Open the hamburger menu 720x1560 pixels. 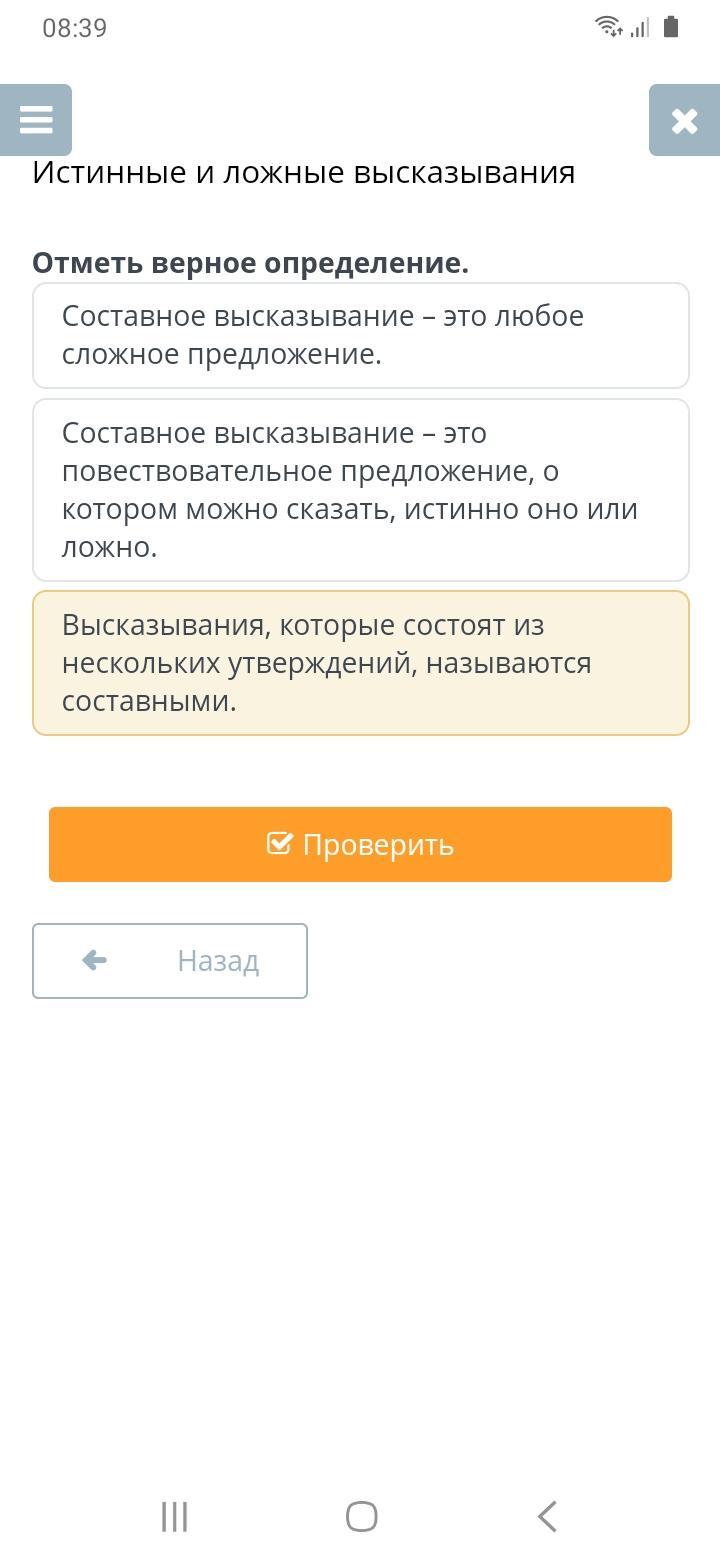[36, 120]
